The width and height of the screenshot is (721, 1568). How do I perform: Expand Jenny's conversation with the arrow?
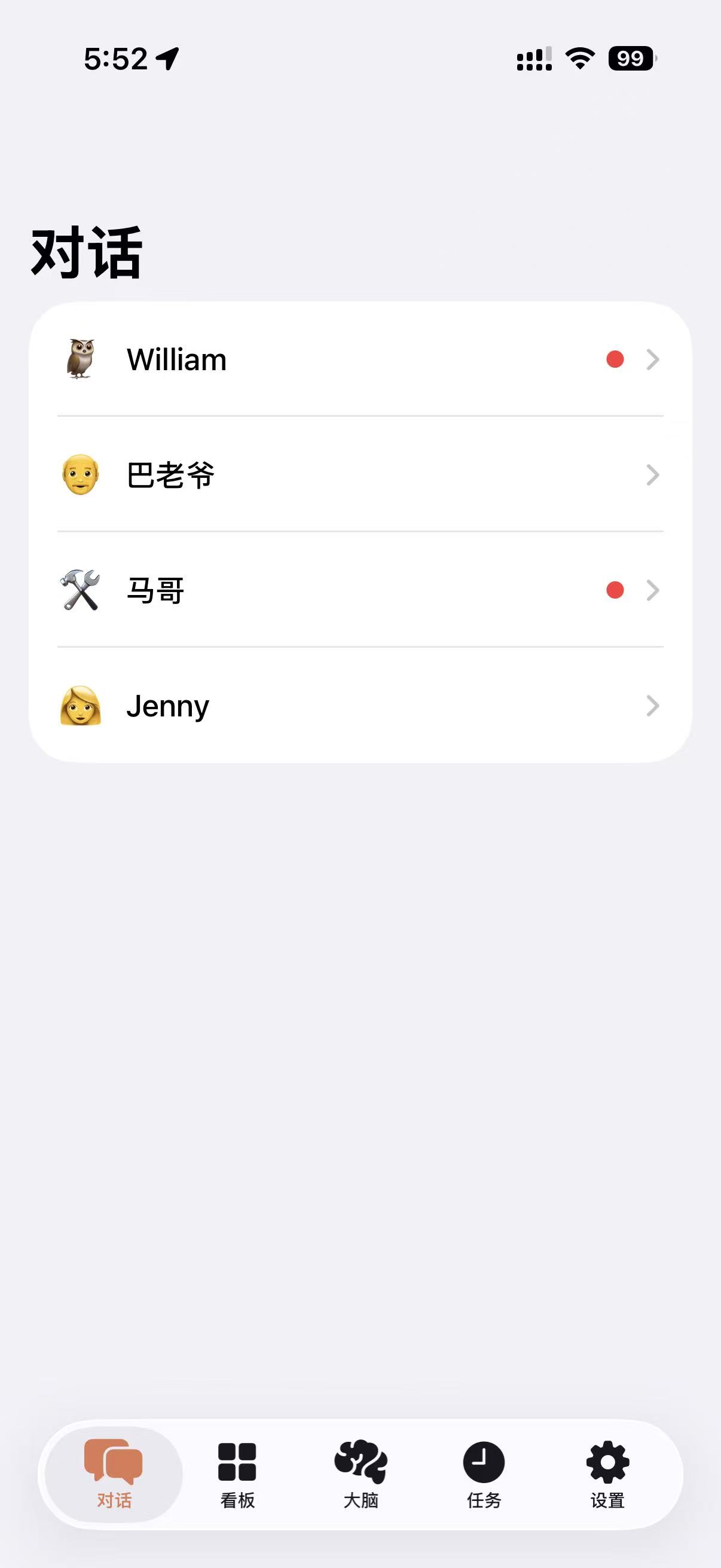[x=653, y=705]
